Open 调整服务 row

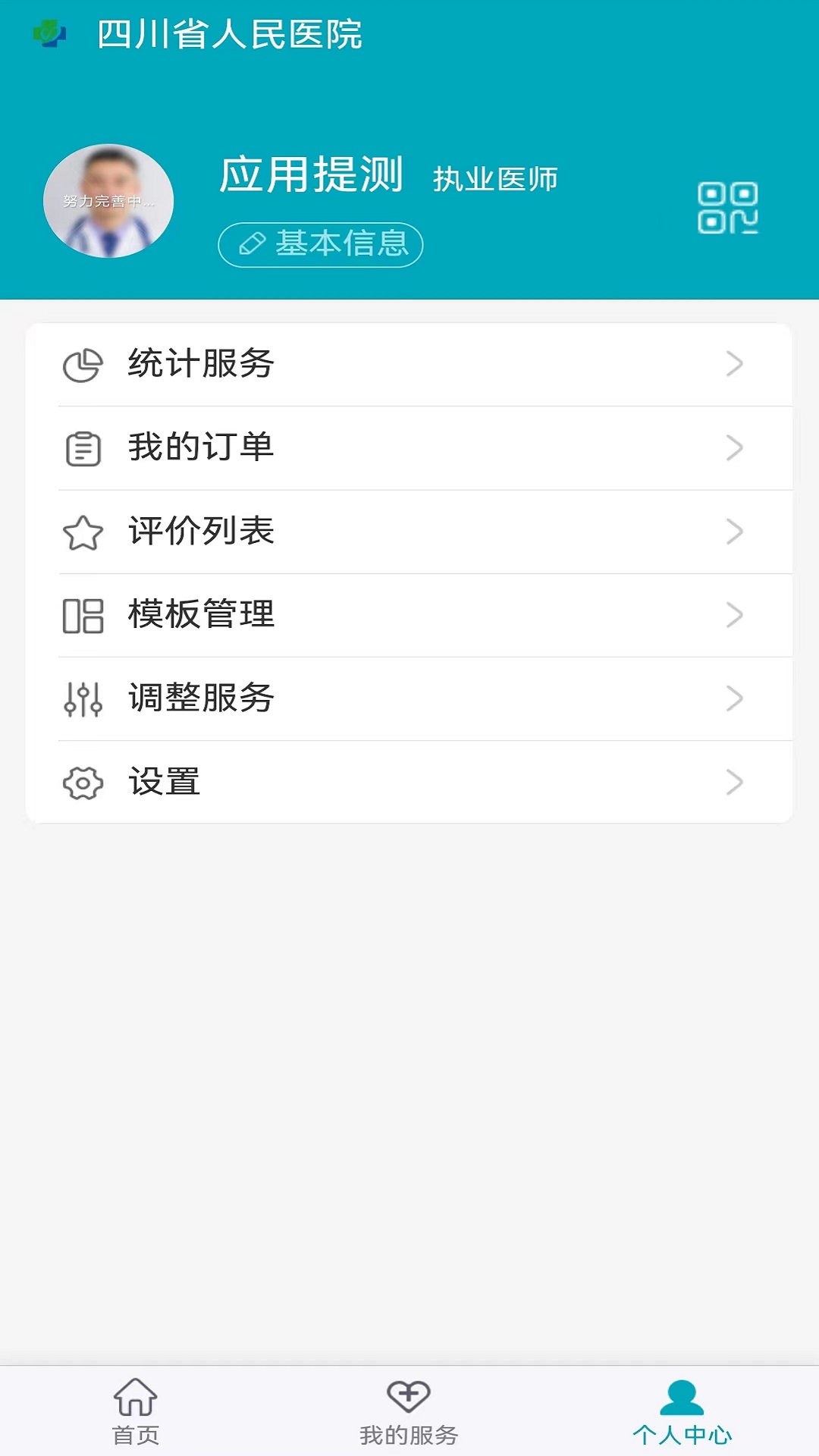tap(409, 698)
